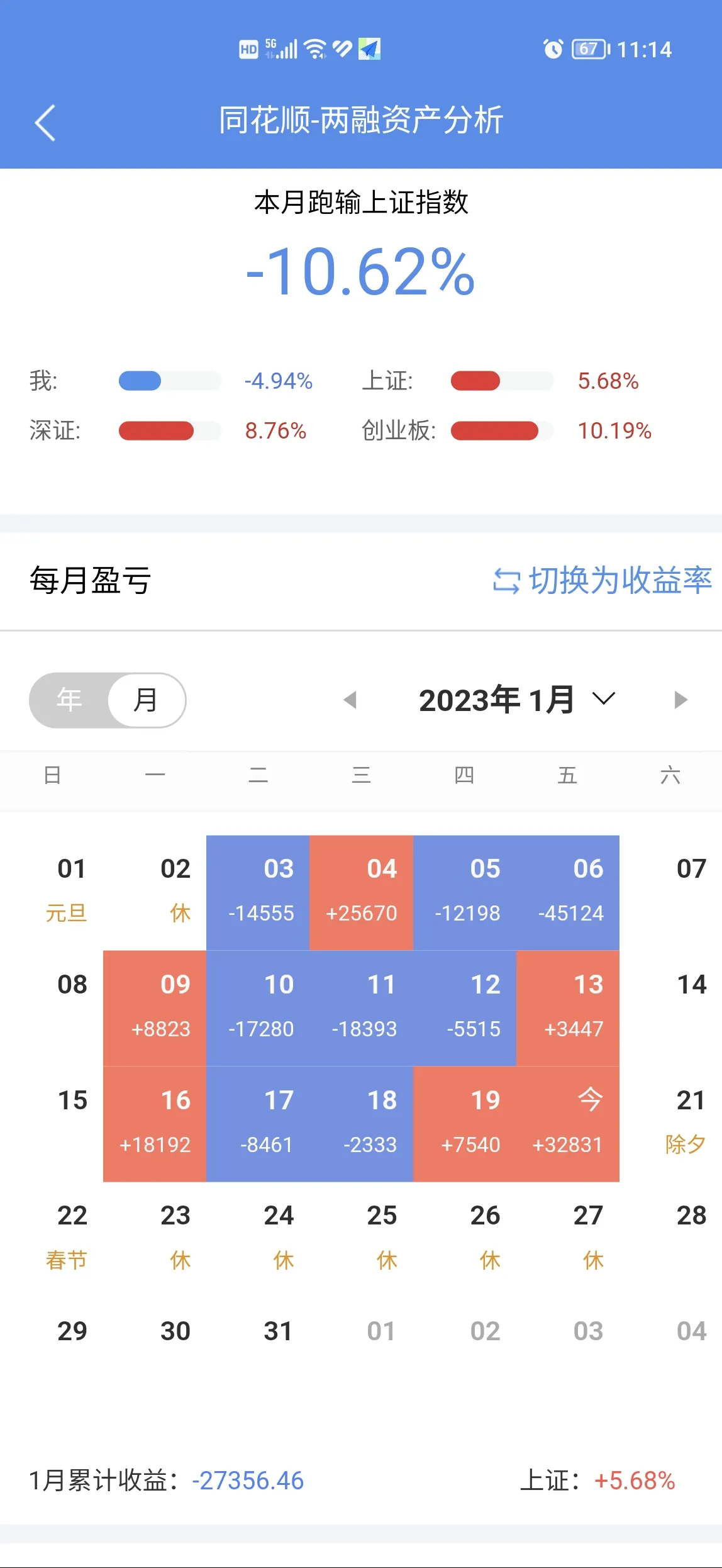Select the 年 segment
Screen dimensions: 722x1568
(x=69, y=700)
